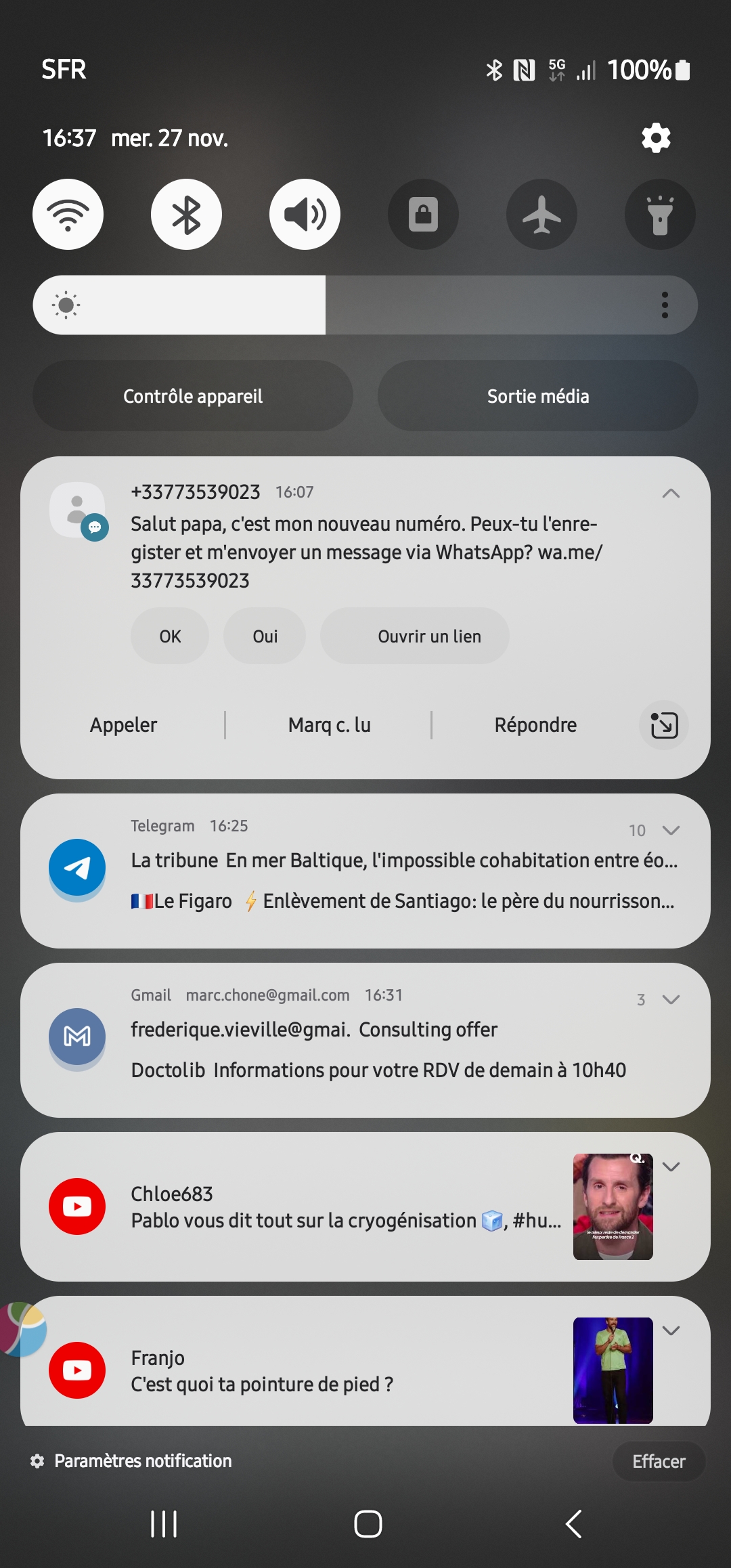This screenshot has width=731, height=1568.
Task: Expand the Gmail notifications
Action: [x=671, y=999]
